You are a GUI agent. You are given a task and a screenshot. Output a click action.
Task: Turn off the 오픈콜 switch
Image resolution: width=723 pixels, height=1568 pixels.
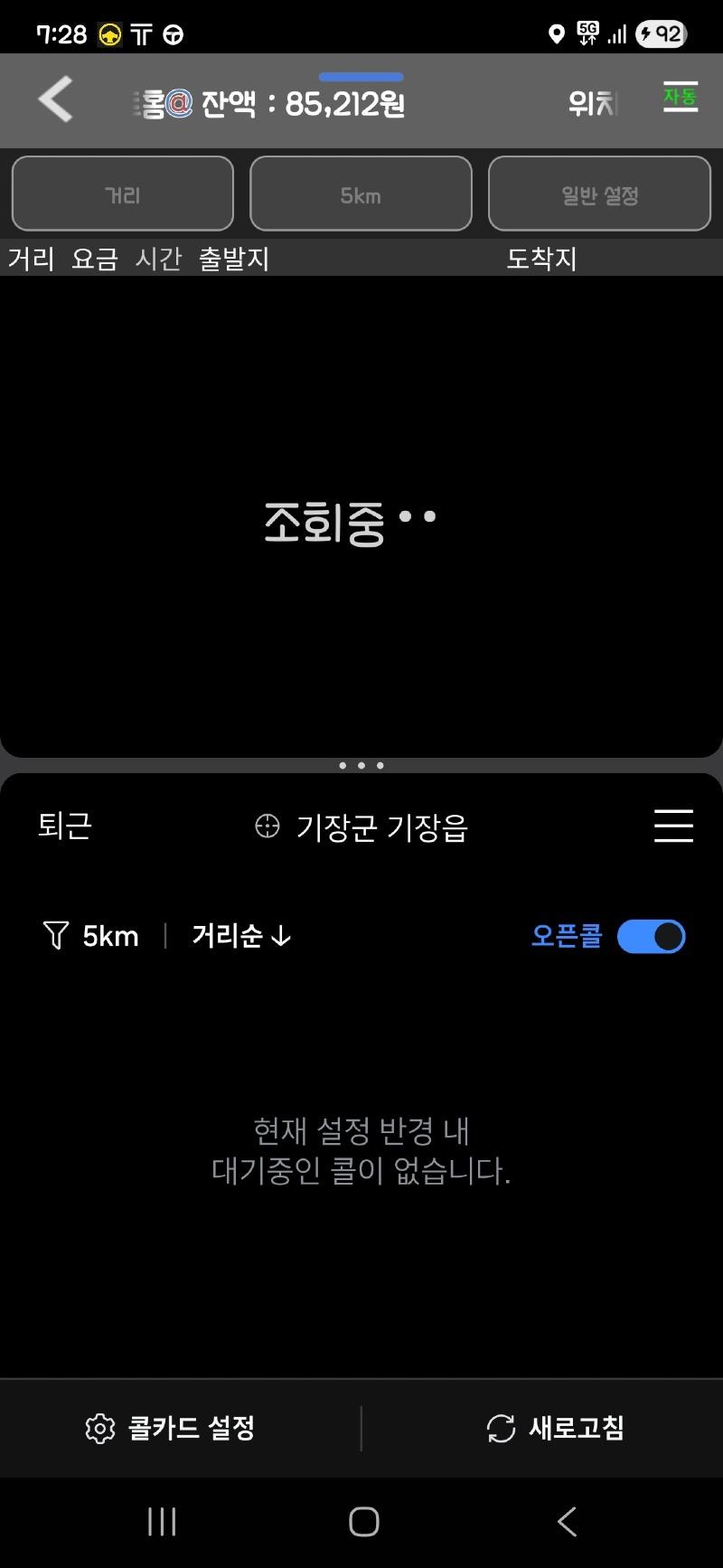pyautogui.click(x=651, y=937)
